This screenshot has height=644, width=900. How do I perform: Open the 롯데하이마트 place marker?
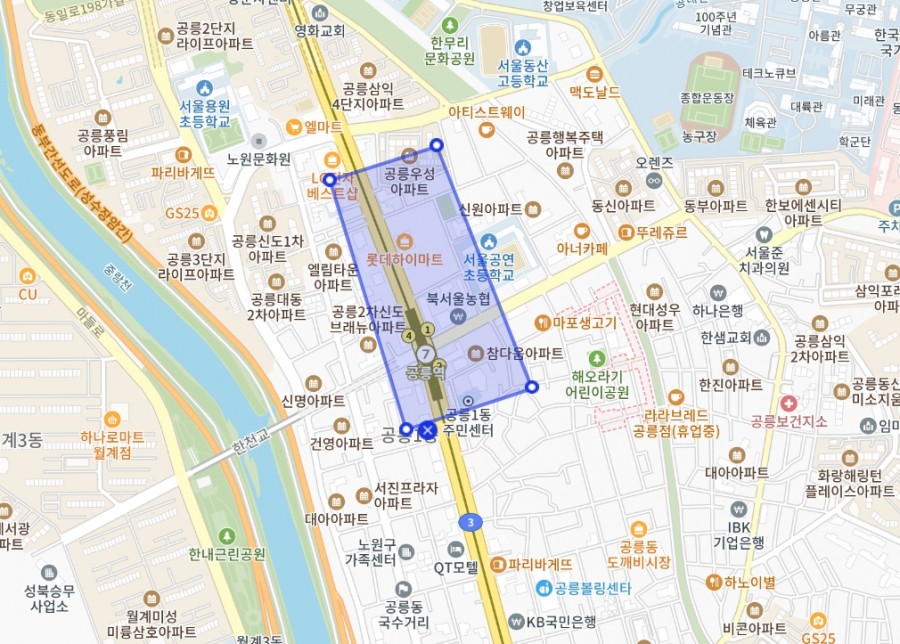click(x=404, y=241)
